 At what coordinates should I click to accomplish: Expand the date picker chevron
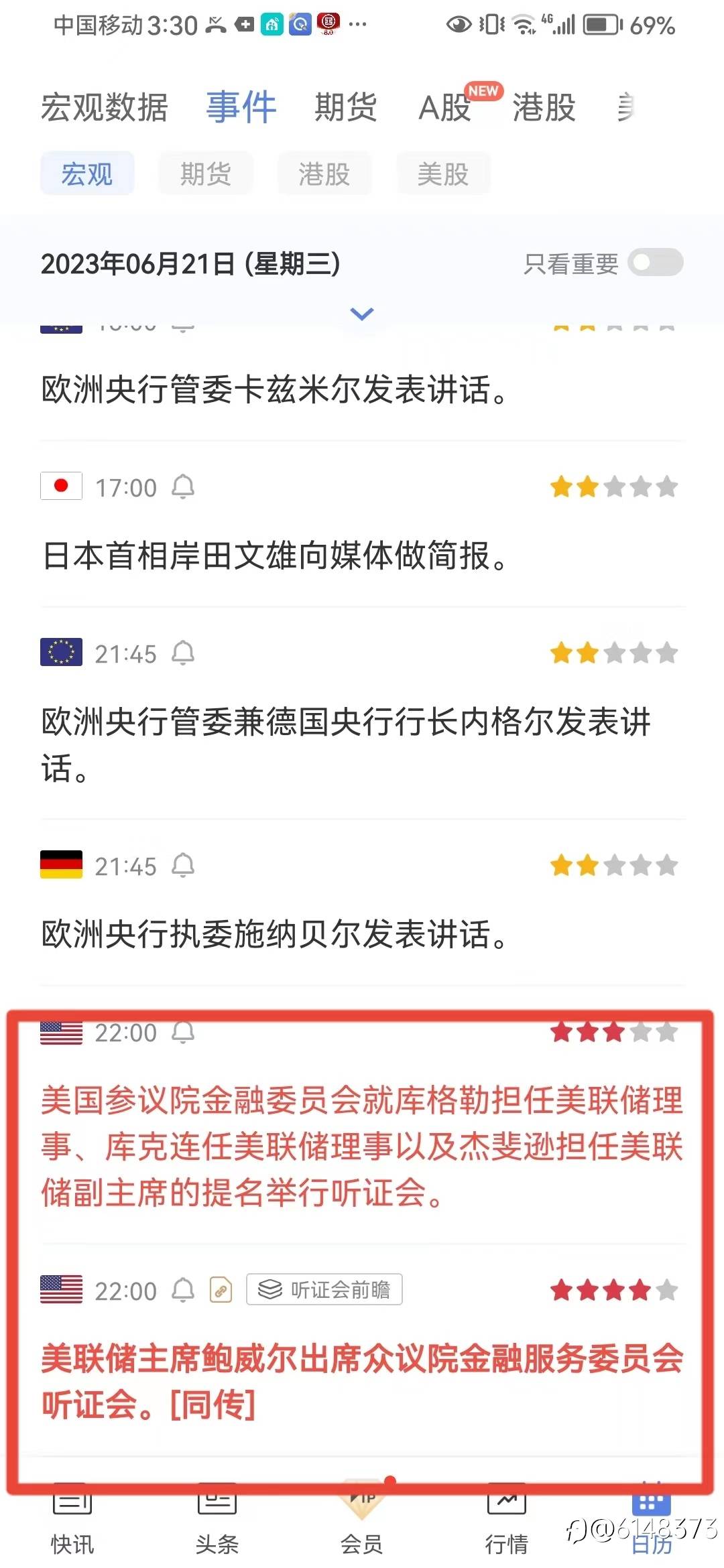coord(362,314)
